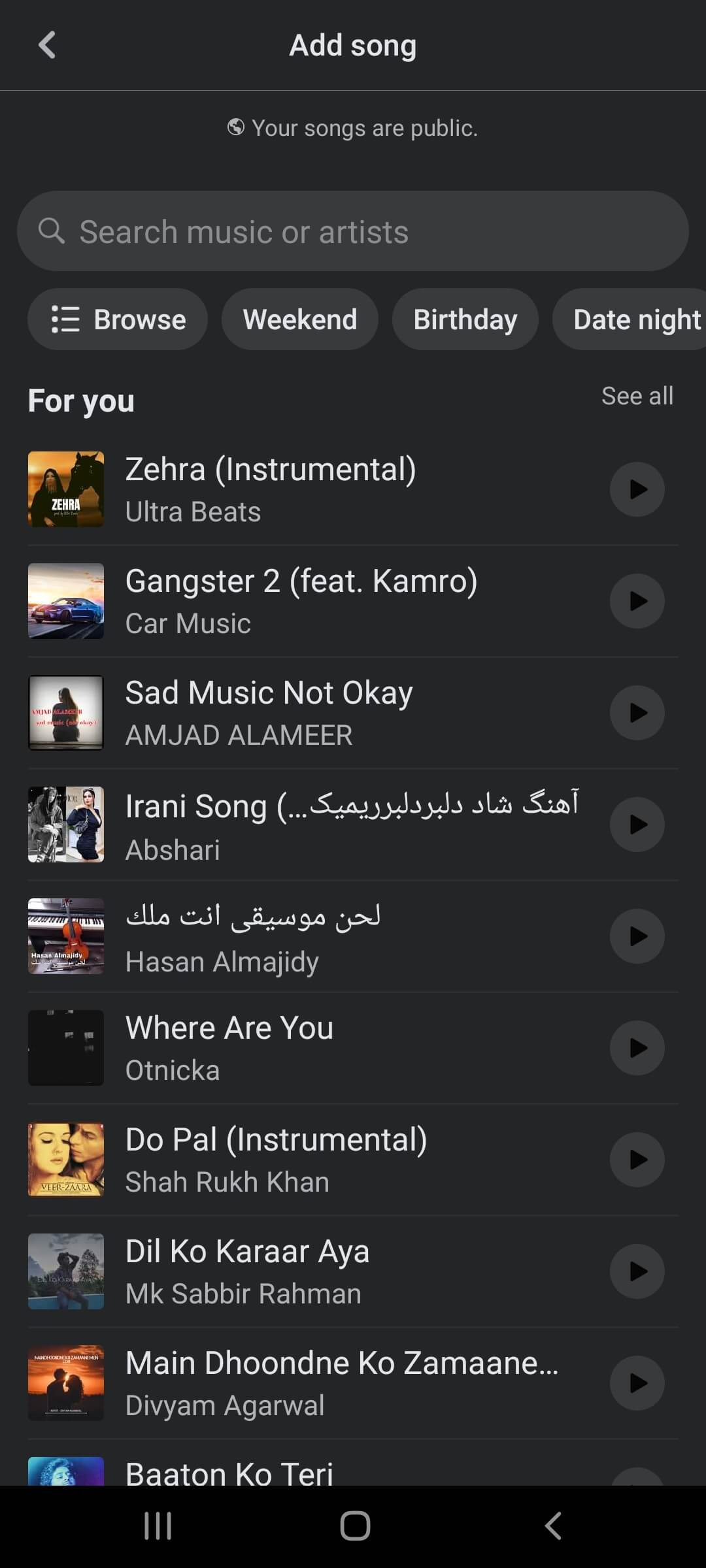Go to the home screen via system button
The height and width of the screenshot is (1568, 706).
click(x=355, y=1526)
